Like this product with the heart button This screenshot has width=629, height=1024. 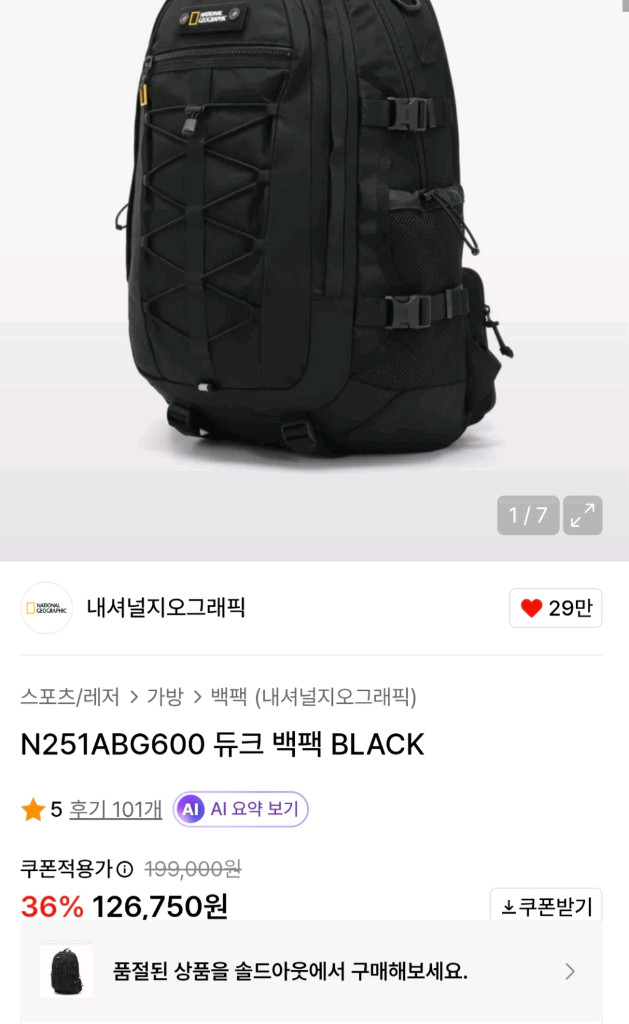coord(556,608)
